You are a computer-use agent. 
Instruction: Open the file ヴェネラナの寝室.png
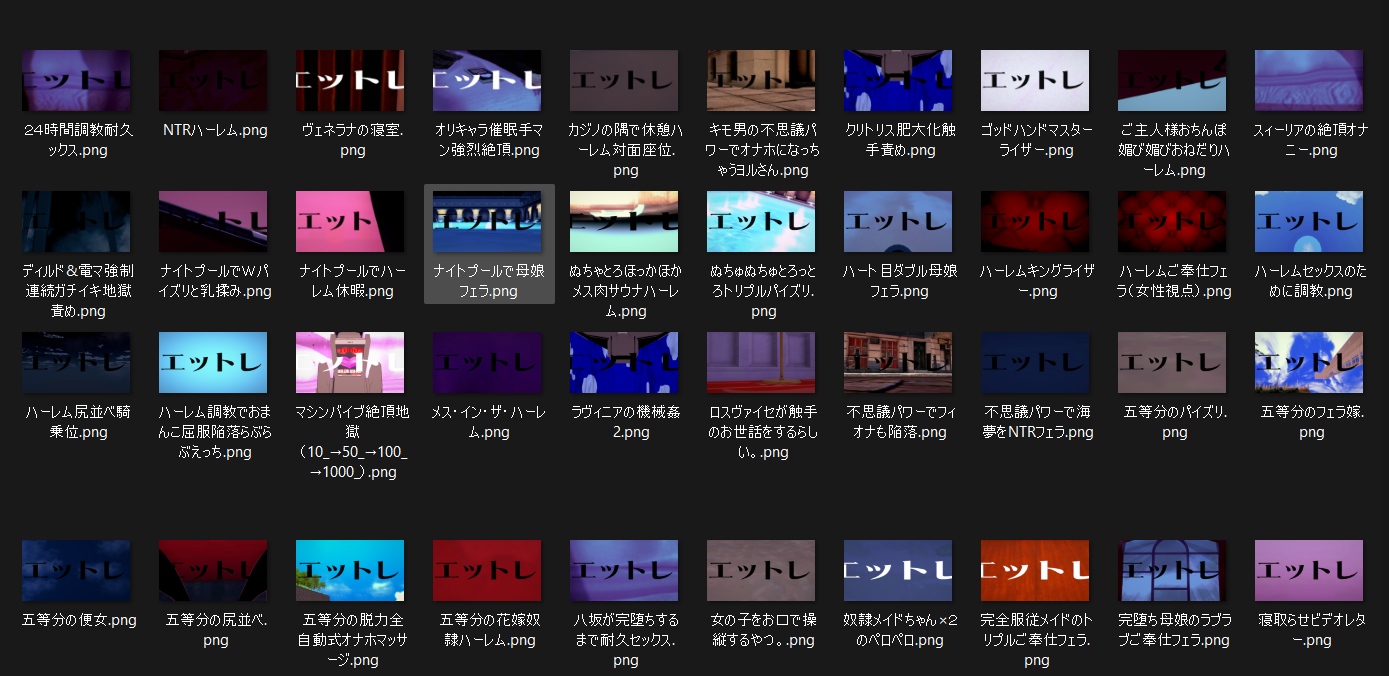(x=350, y=81)
